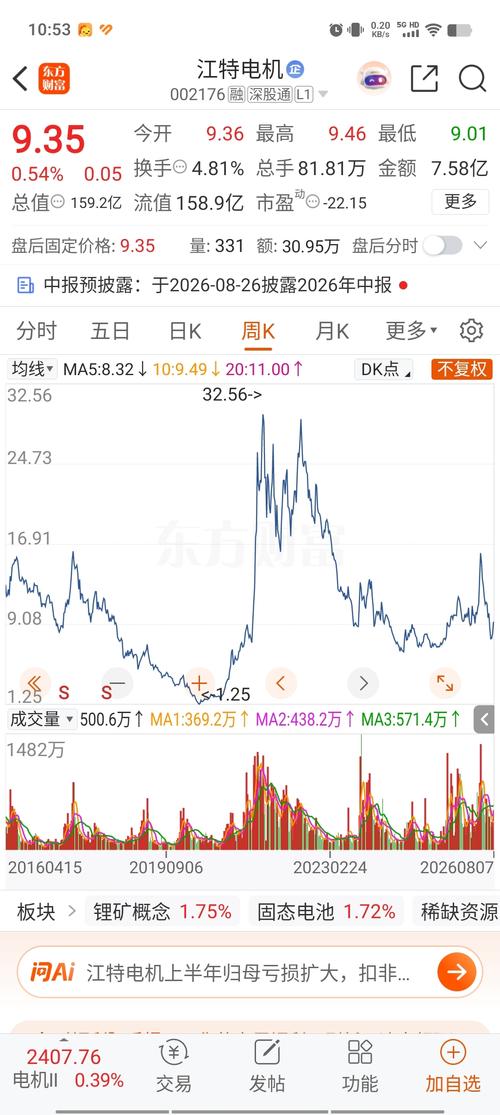Select the 月K tab
This screenshot has width=500, height=1115.
tap(332, 331)
